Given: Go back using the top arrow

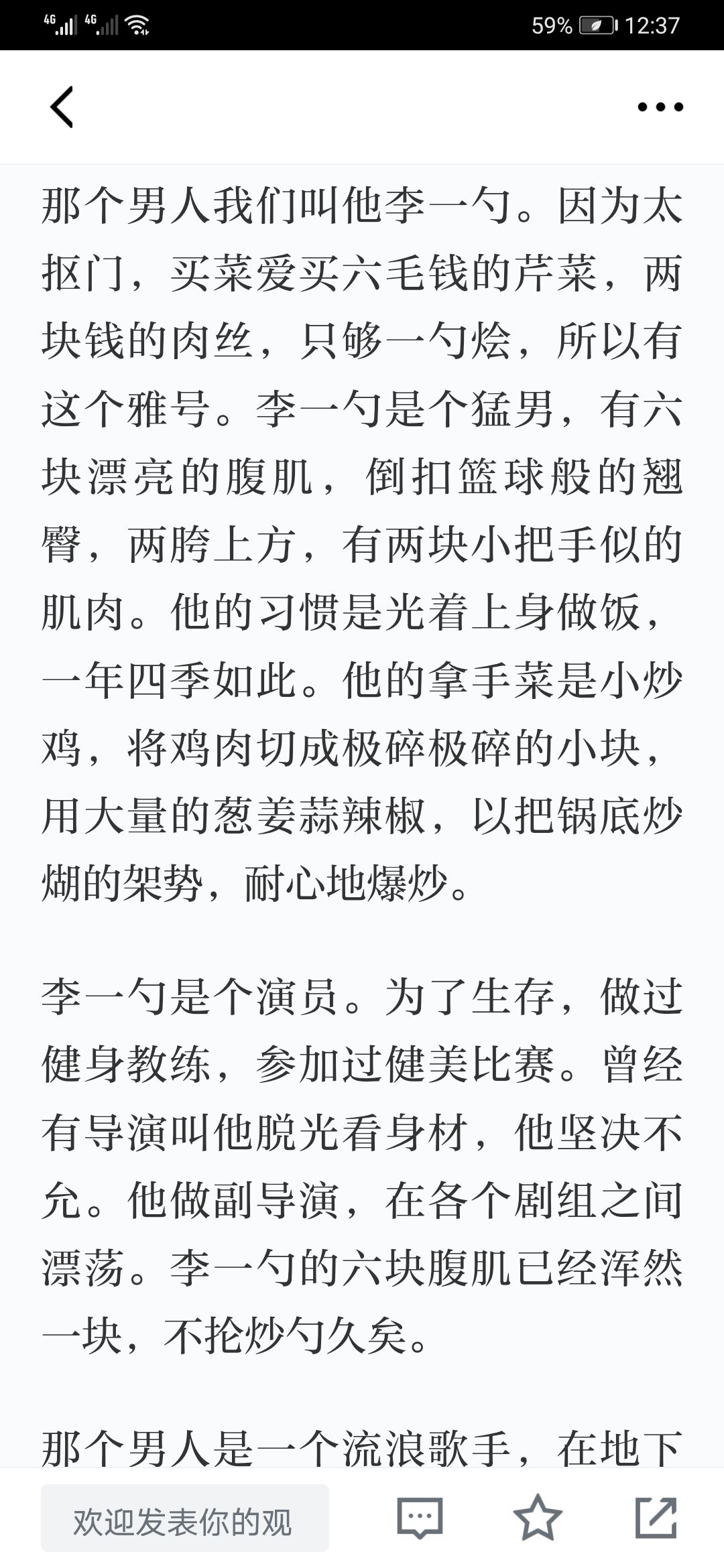Looking at the screenshot, I should (x=62, y=107).
